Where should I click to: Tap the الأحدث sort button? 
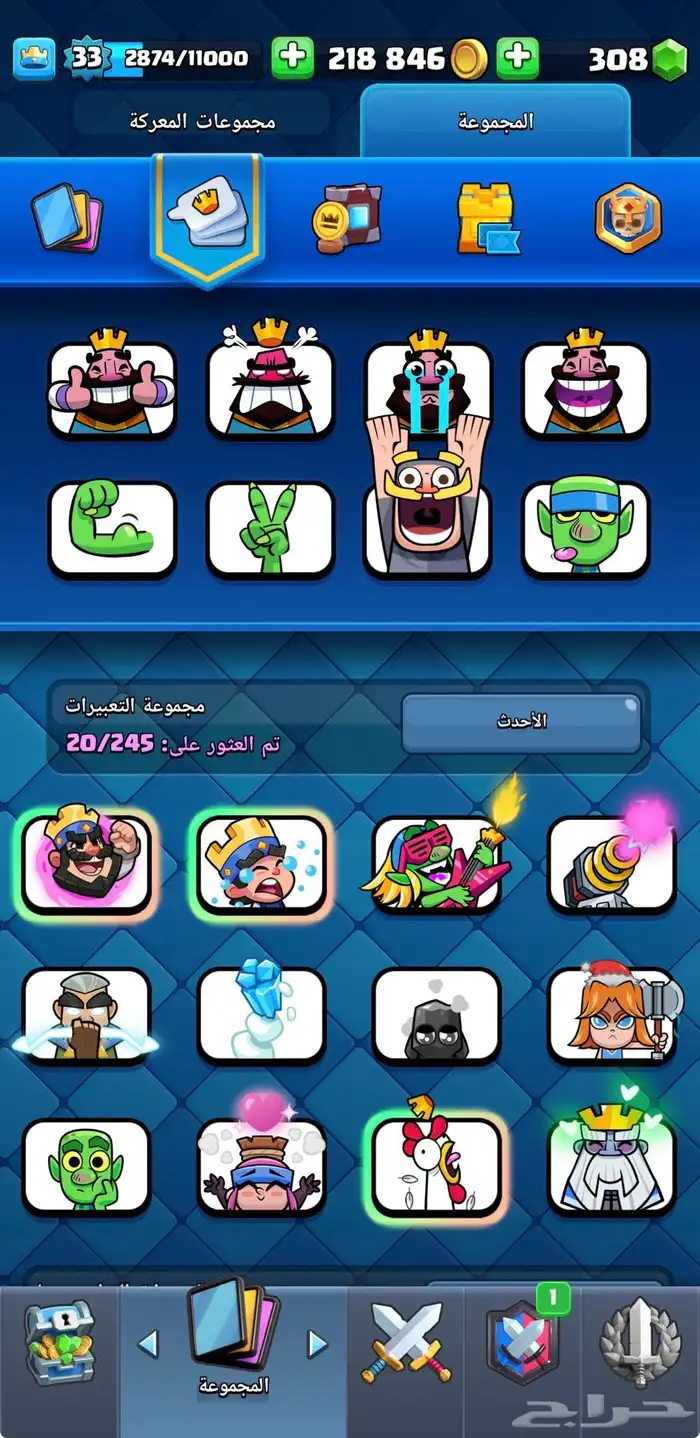coord(521,723)
